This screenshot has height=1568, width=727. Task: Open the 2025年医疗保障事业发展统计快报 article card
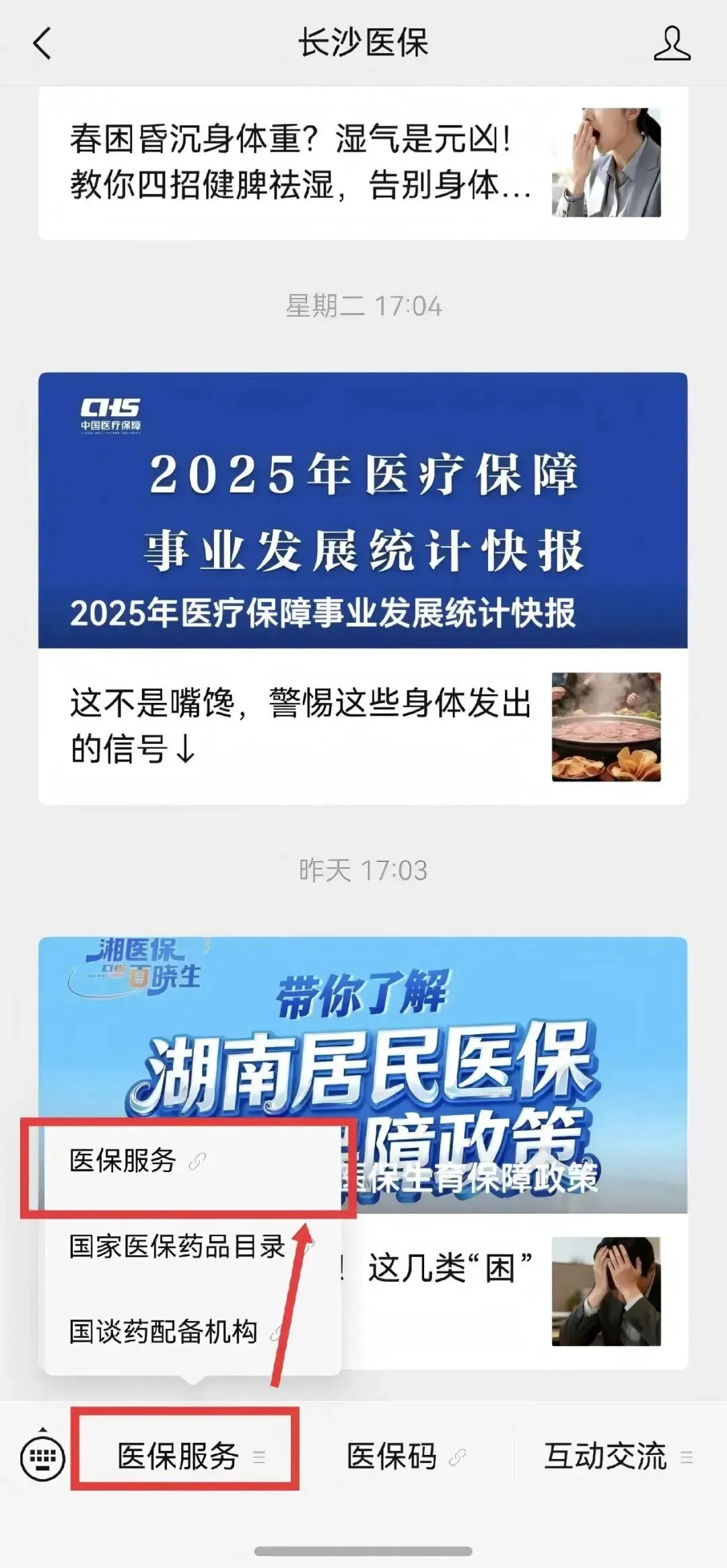[x=363, y=510]
